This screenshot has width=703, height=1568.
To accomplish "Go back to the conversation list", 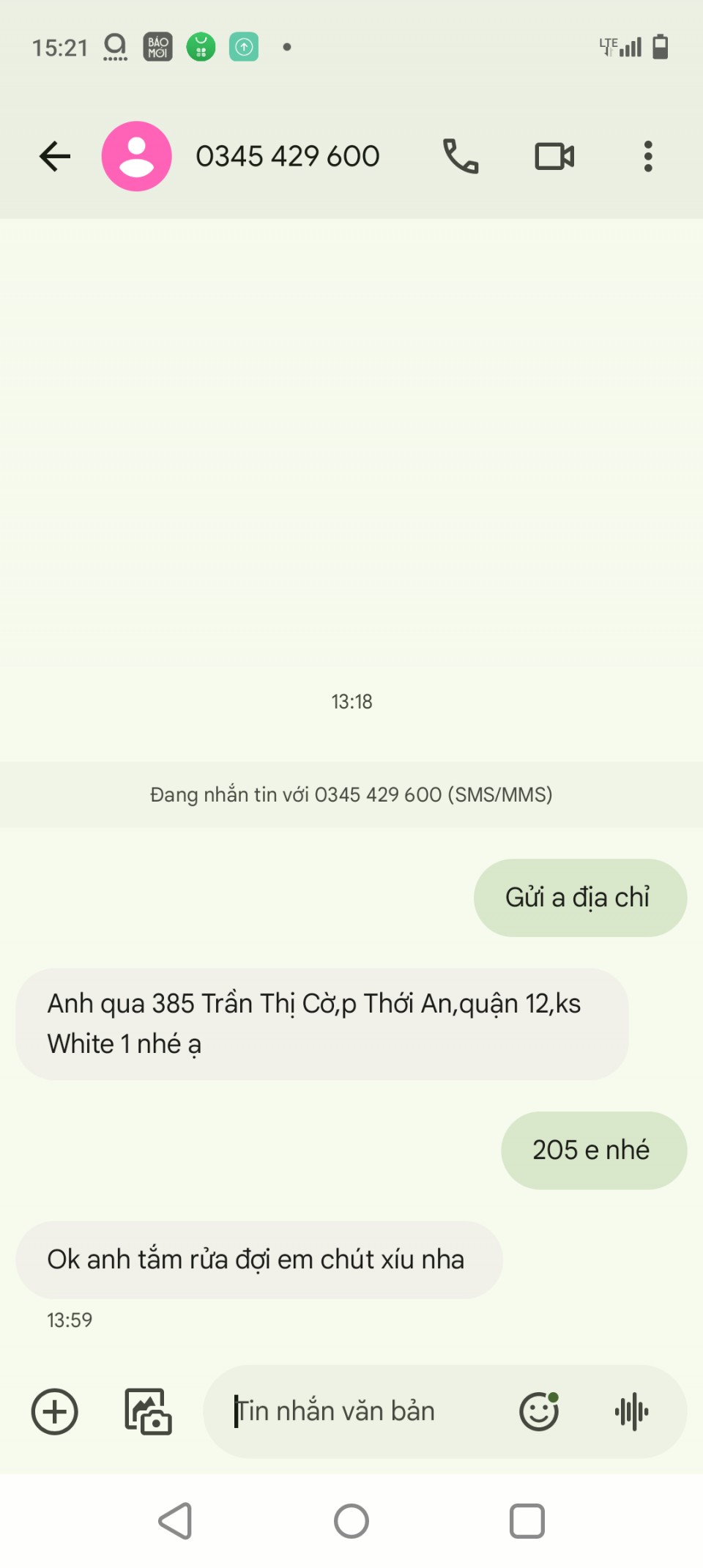I will pyautogui.click(x=55, y=156).
